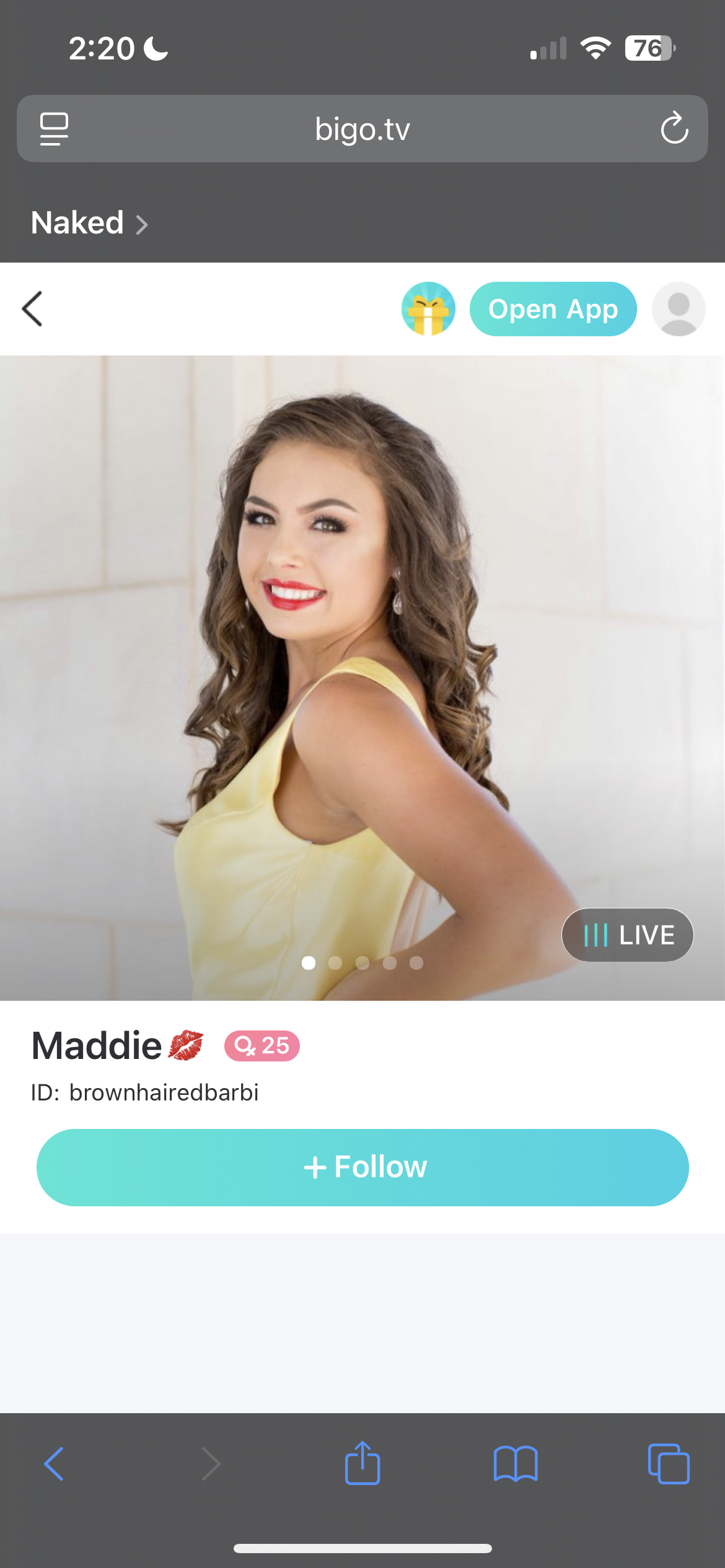Image resolution: width=725 pixels, height=1568 pixels.
Task: Tap the back arrow in the page header
Action: 32,308
